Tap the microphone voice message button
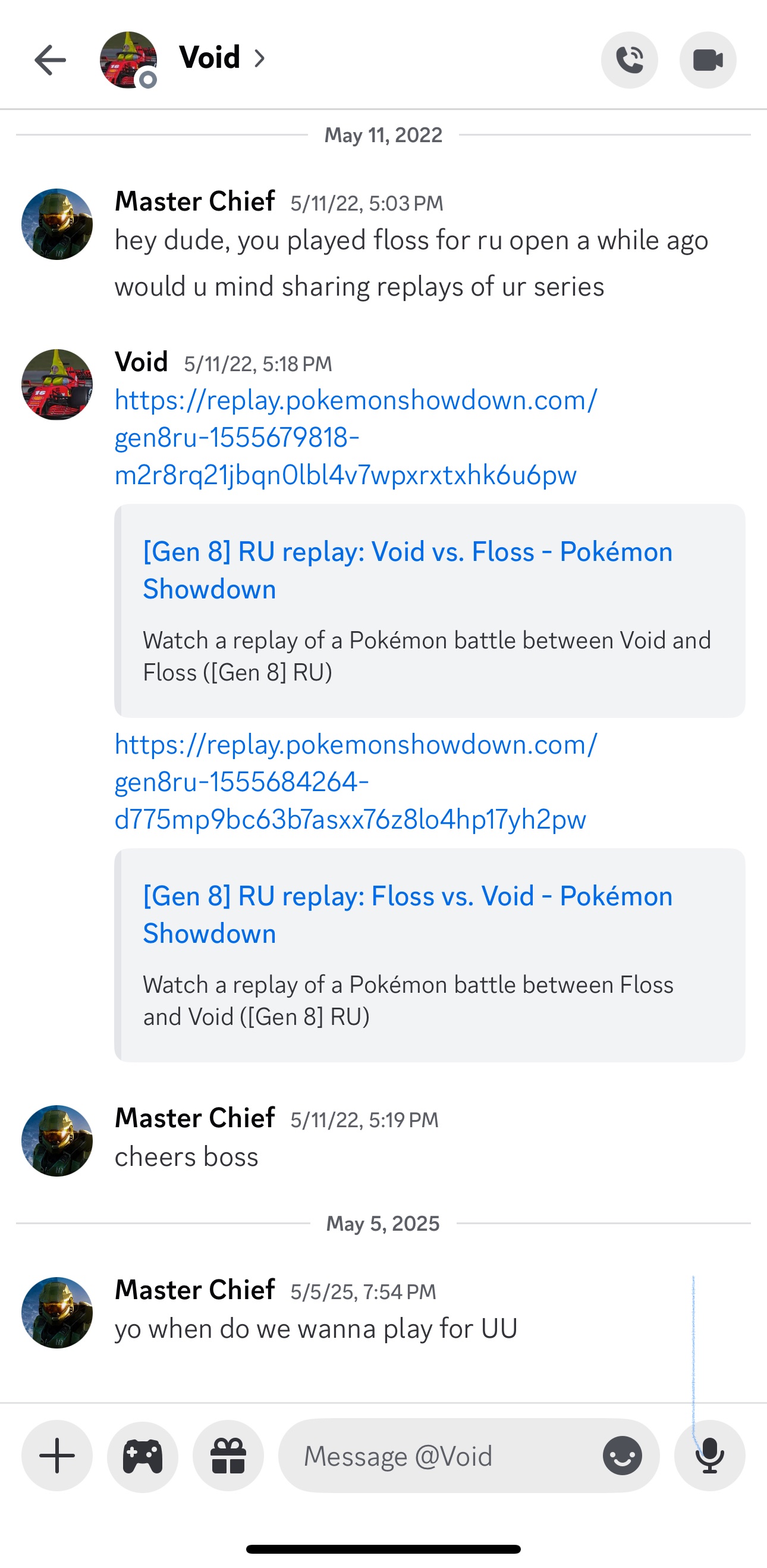767x1568 pixels. click(709, 1456)
